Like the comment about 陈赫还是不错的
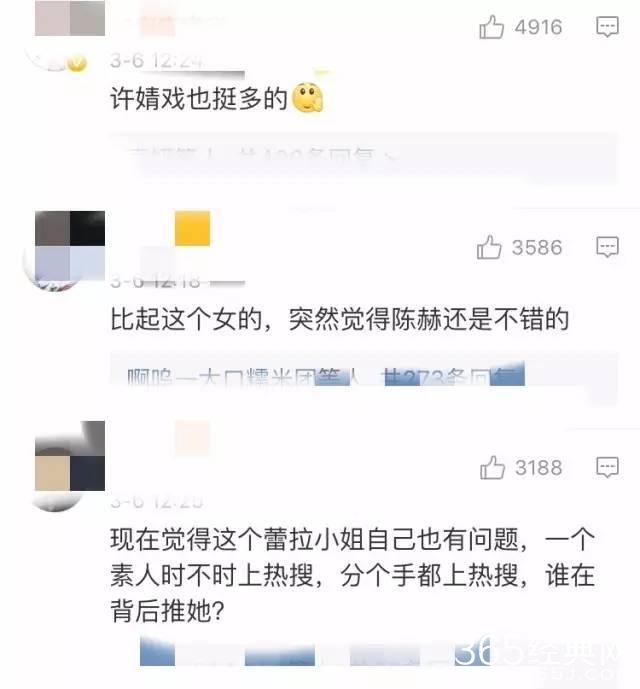The image size is (640, 689). click(490, 247)
